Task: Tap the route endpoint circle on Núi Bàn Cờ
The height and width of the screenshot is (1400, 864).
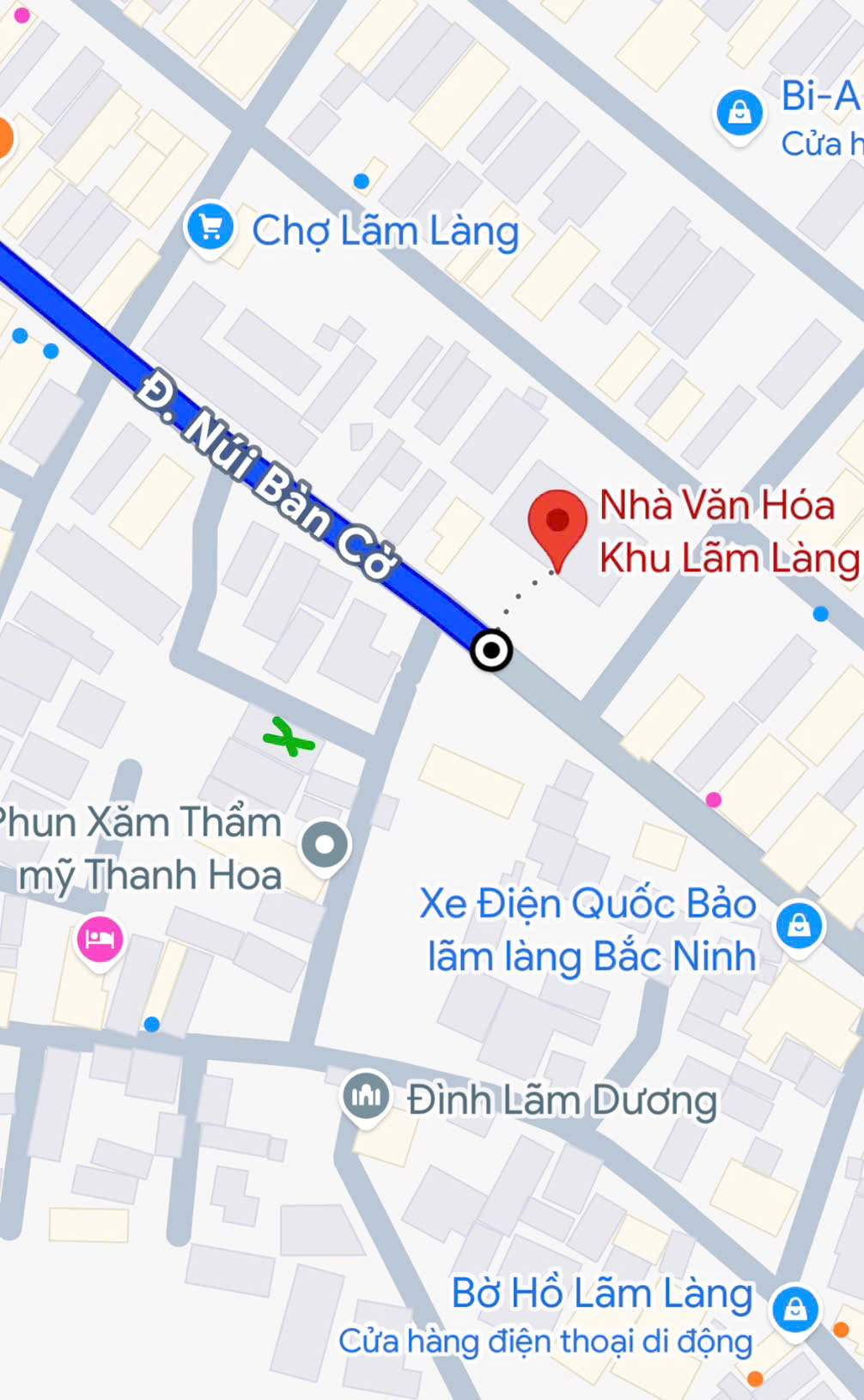Action: [x=491, y=650]
